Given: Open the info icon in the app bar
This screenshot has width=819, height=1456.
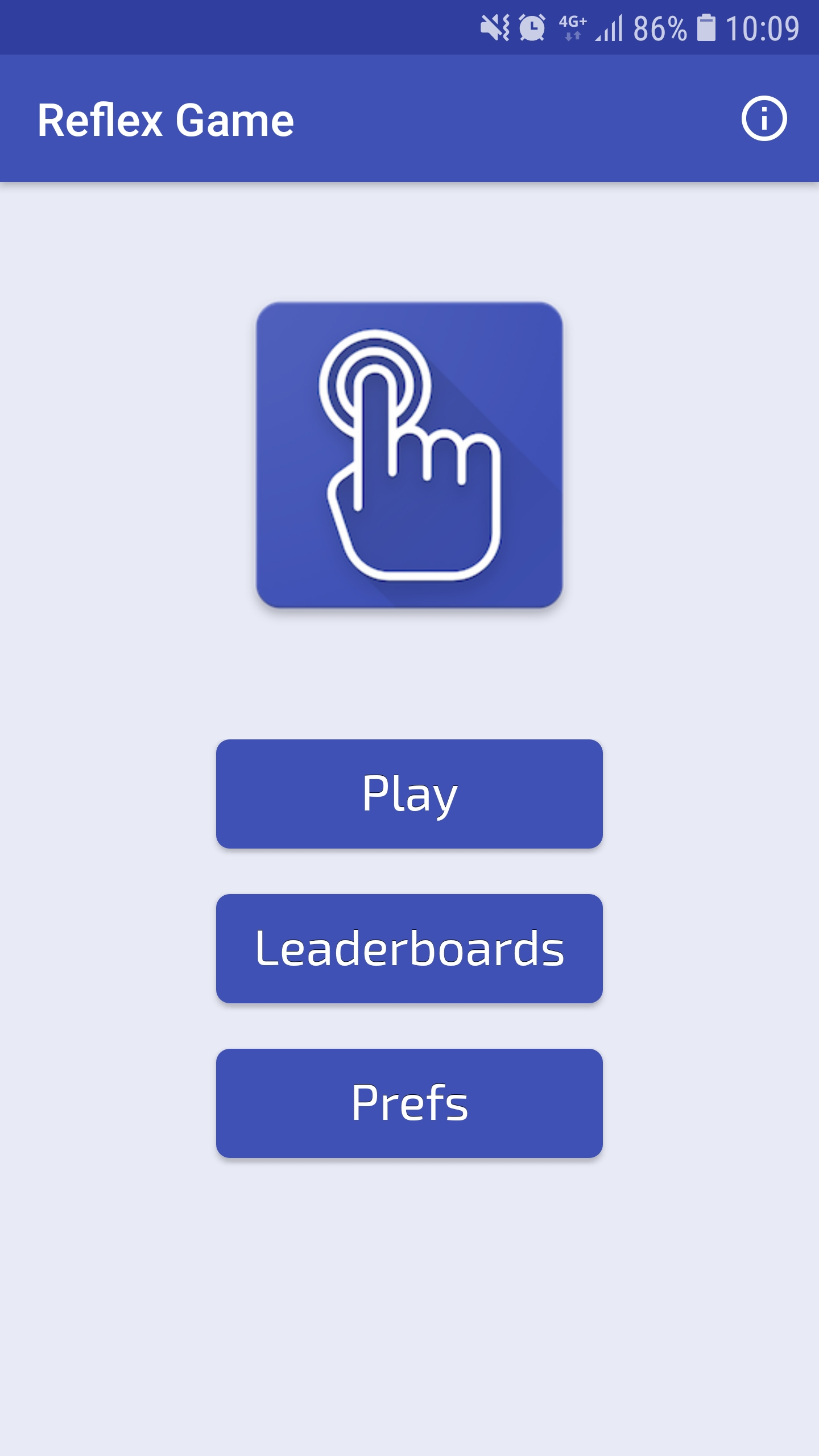Looking at the screenshot, I should [764, 119].
